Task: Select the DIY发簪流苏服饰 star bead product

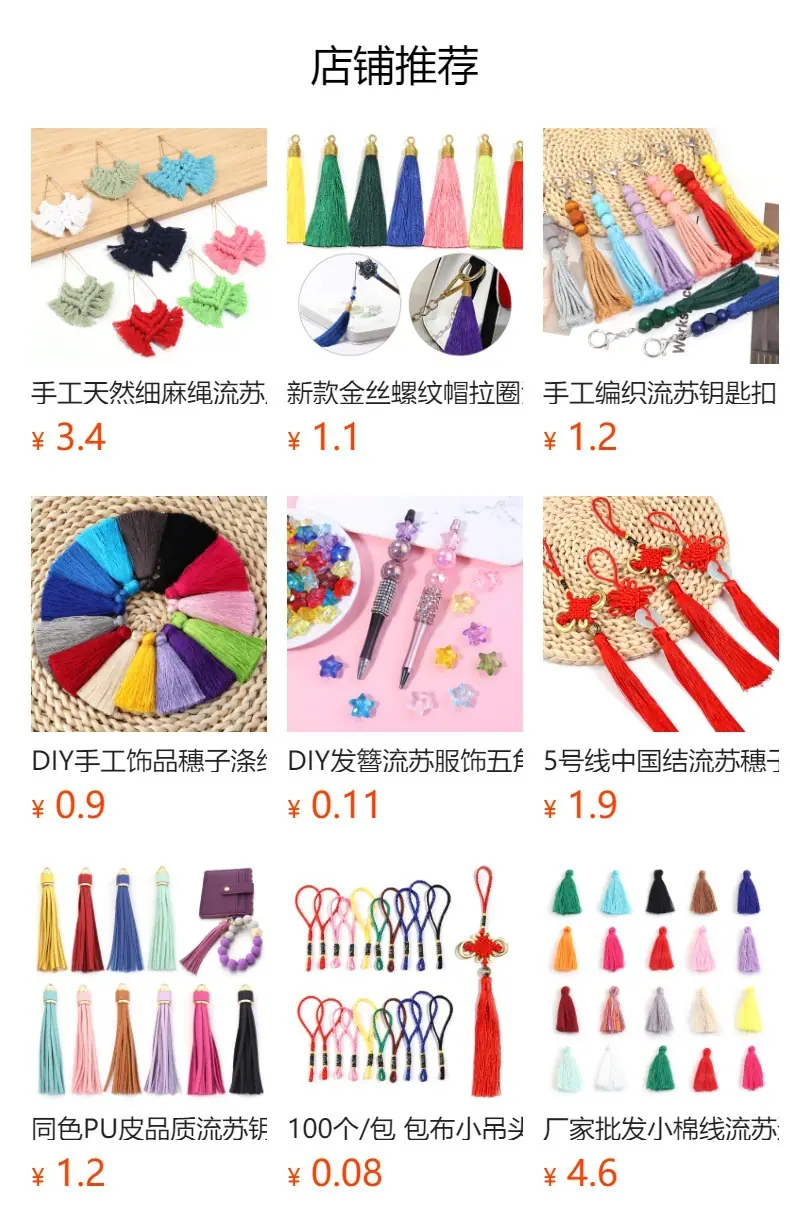Action: tap(405, 660)
